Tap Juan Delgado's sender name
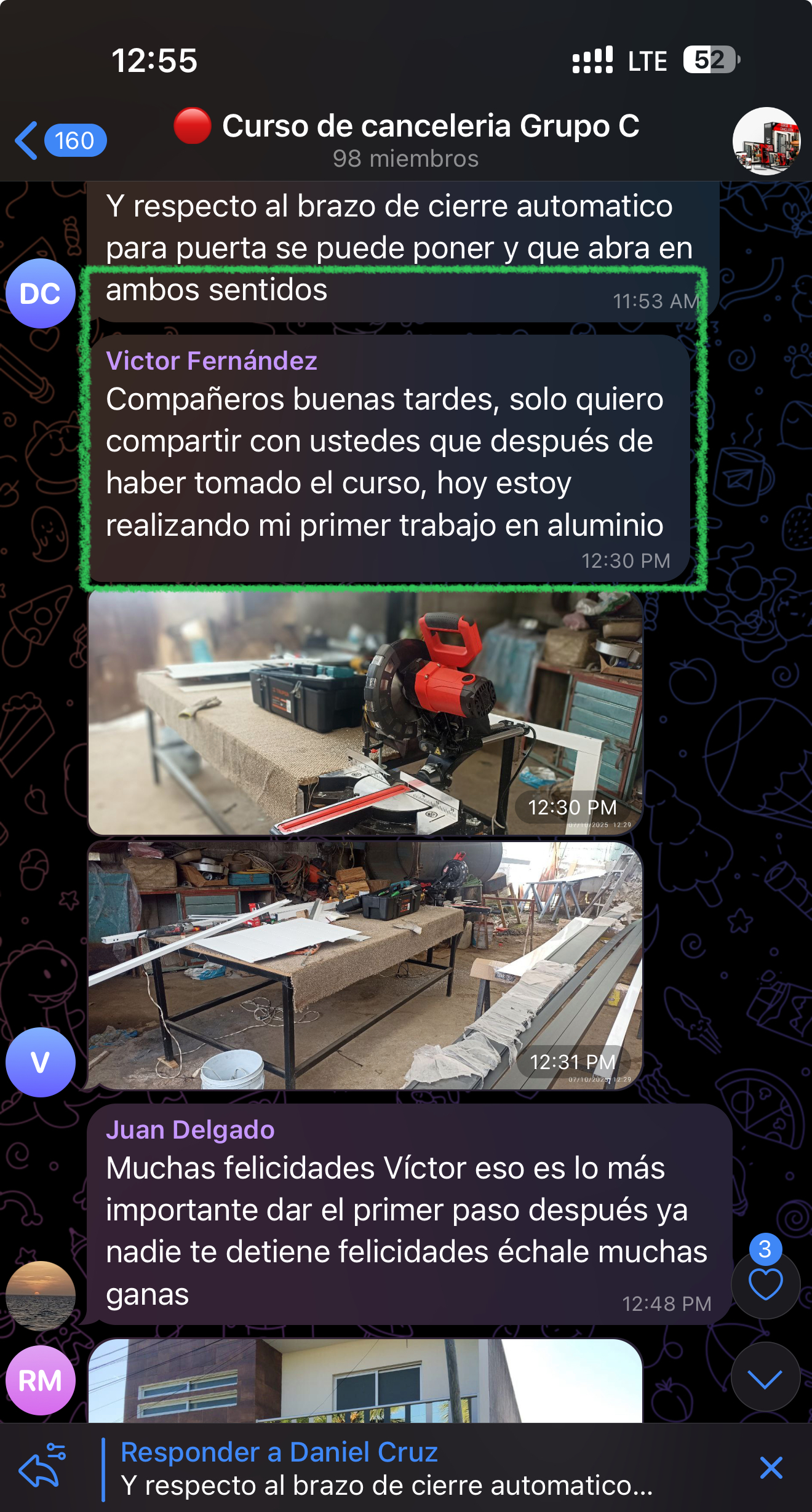This screenshot has width=812, height=1512. pos(190,1130)
